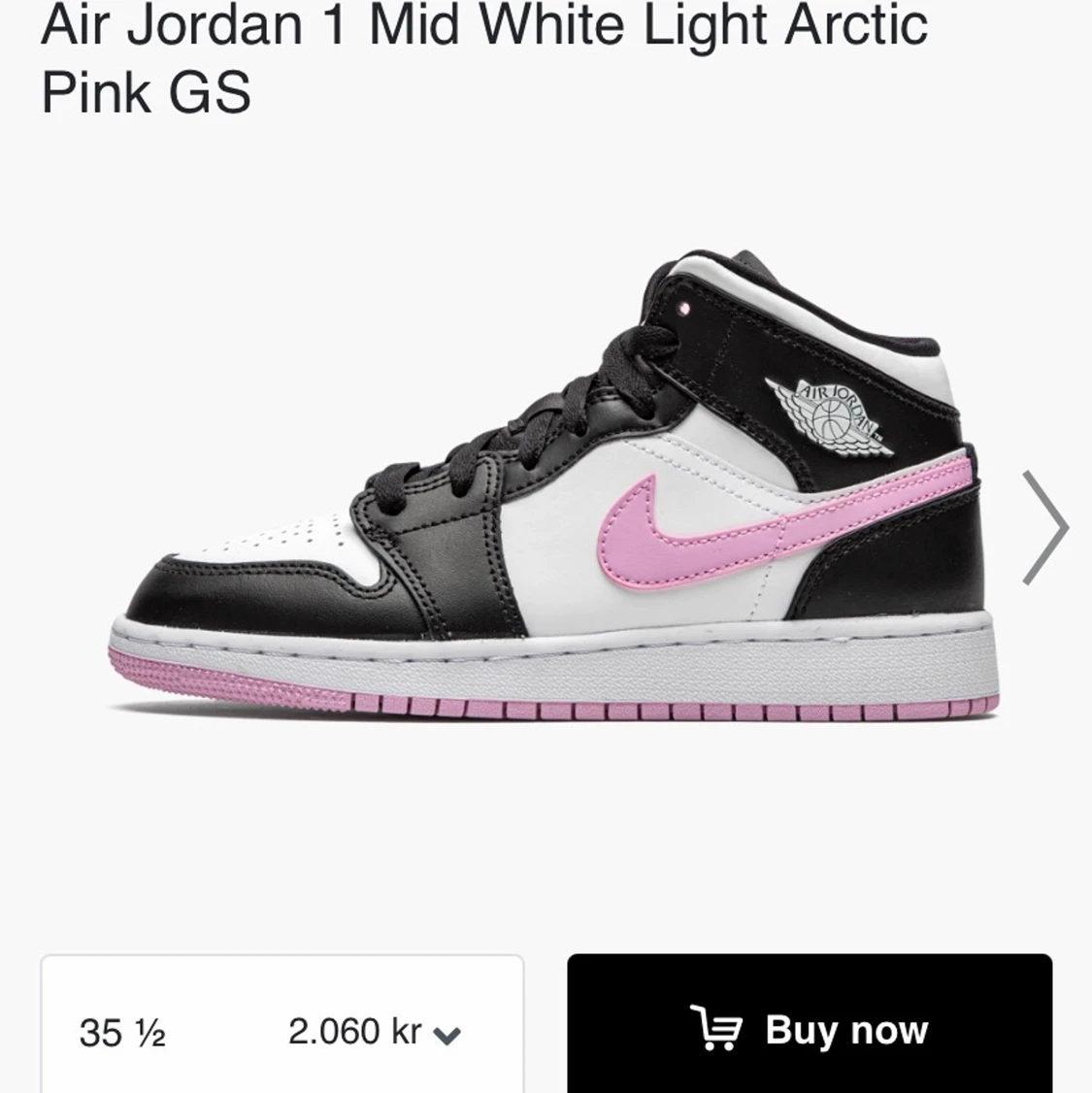This screenshot has height=1093, width=1092.
Task: Tap the Buy now button
Action: click(x=810, y=1028)
